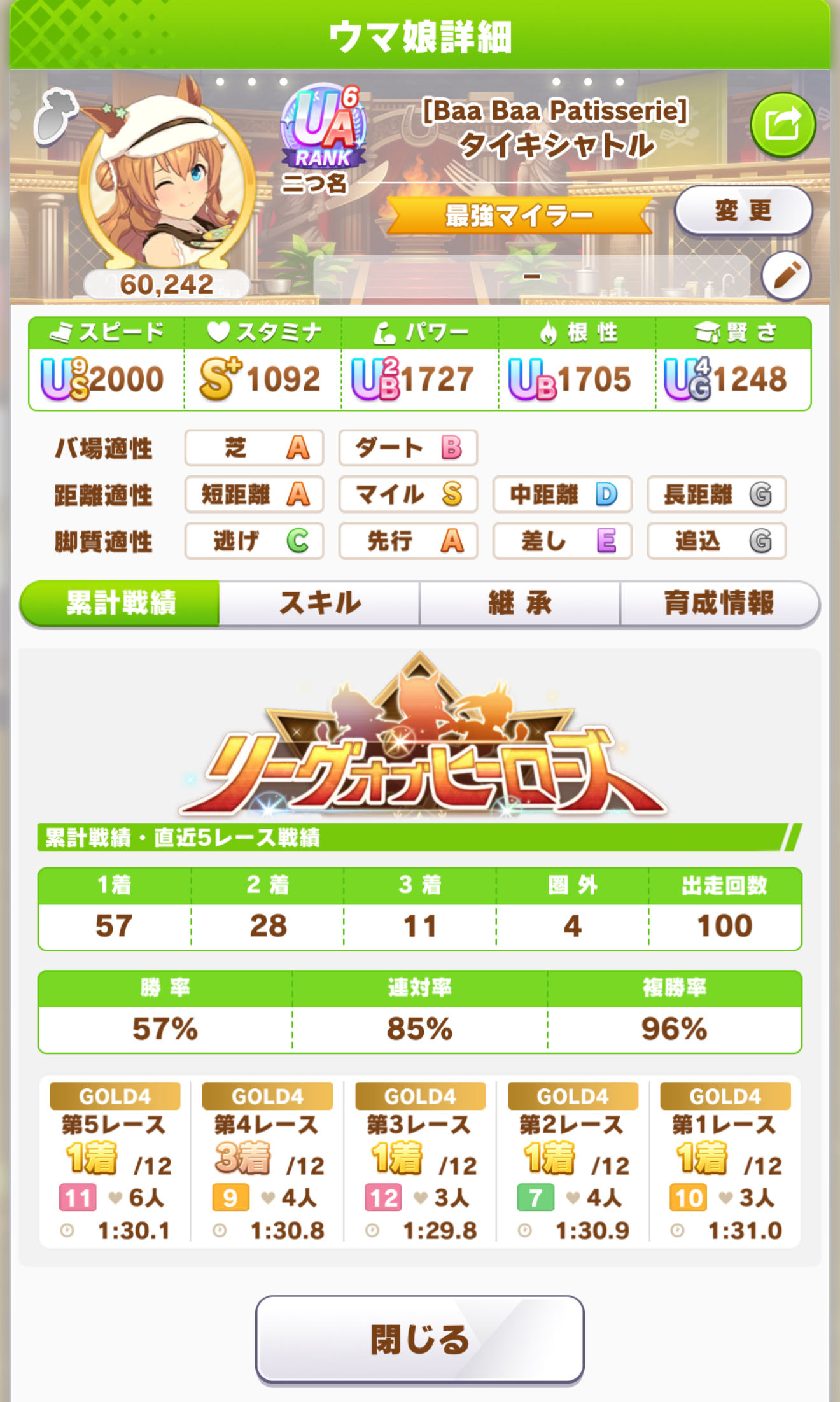Close the details with 閉じる

click(419, 1338)
